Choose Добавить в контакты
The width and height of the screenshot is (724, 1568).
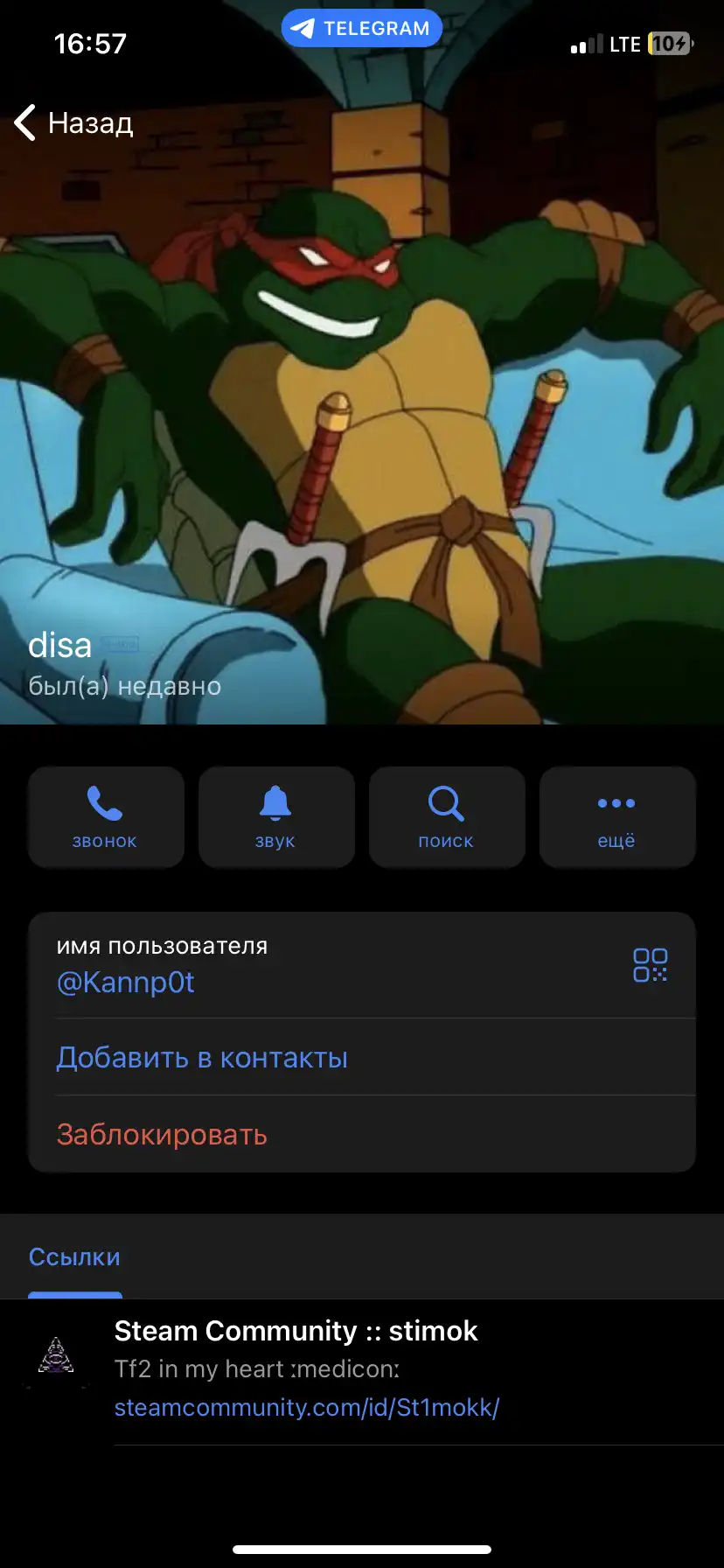[362, 1057]
